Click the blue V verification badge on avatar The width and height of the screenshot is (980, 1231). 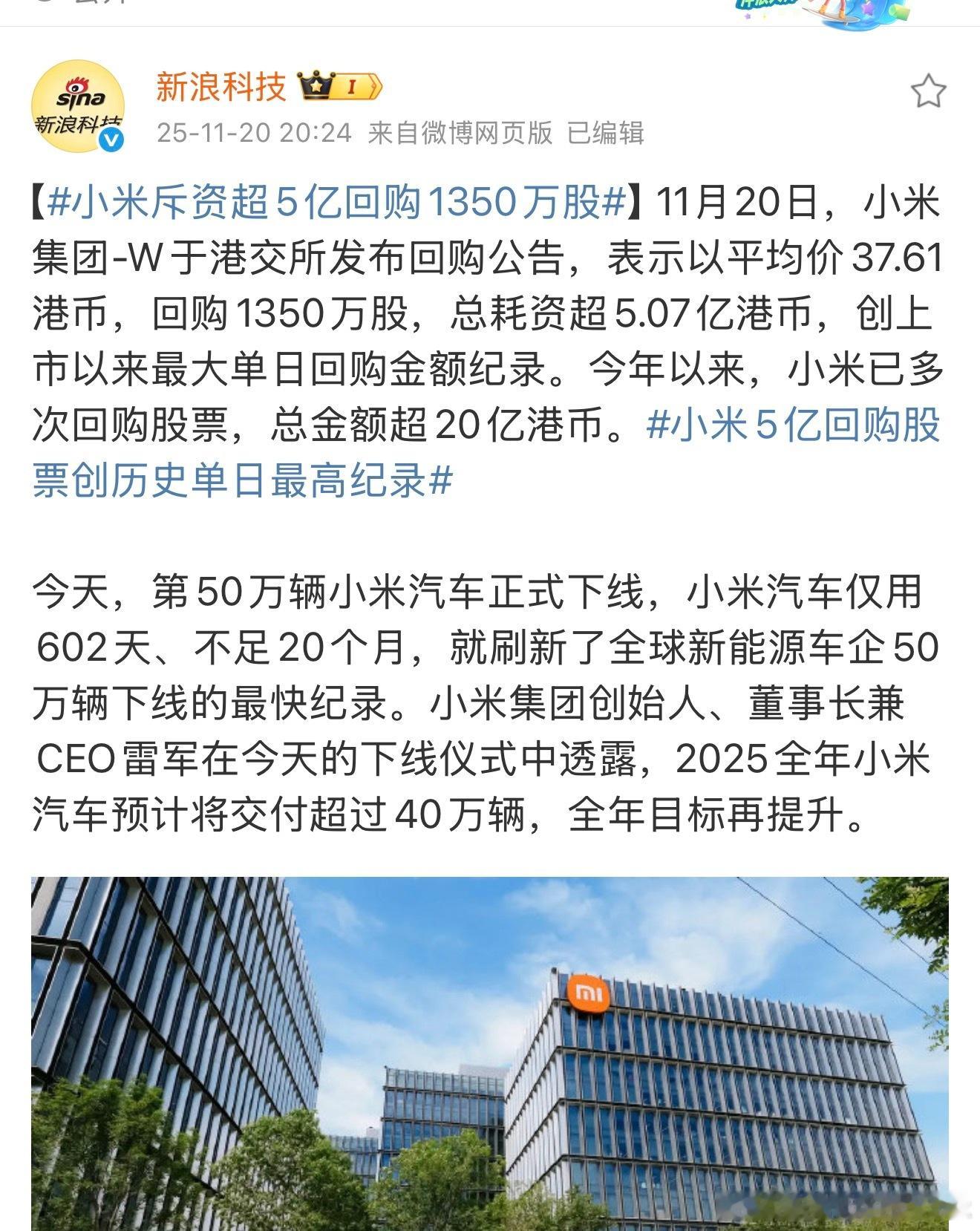click(x=109, y=140)
